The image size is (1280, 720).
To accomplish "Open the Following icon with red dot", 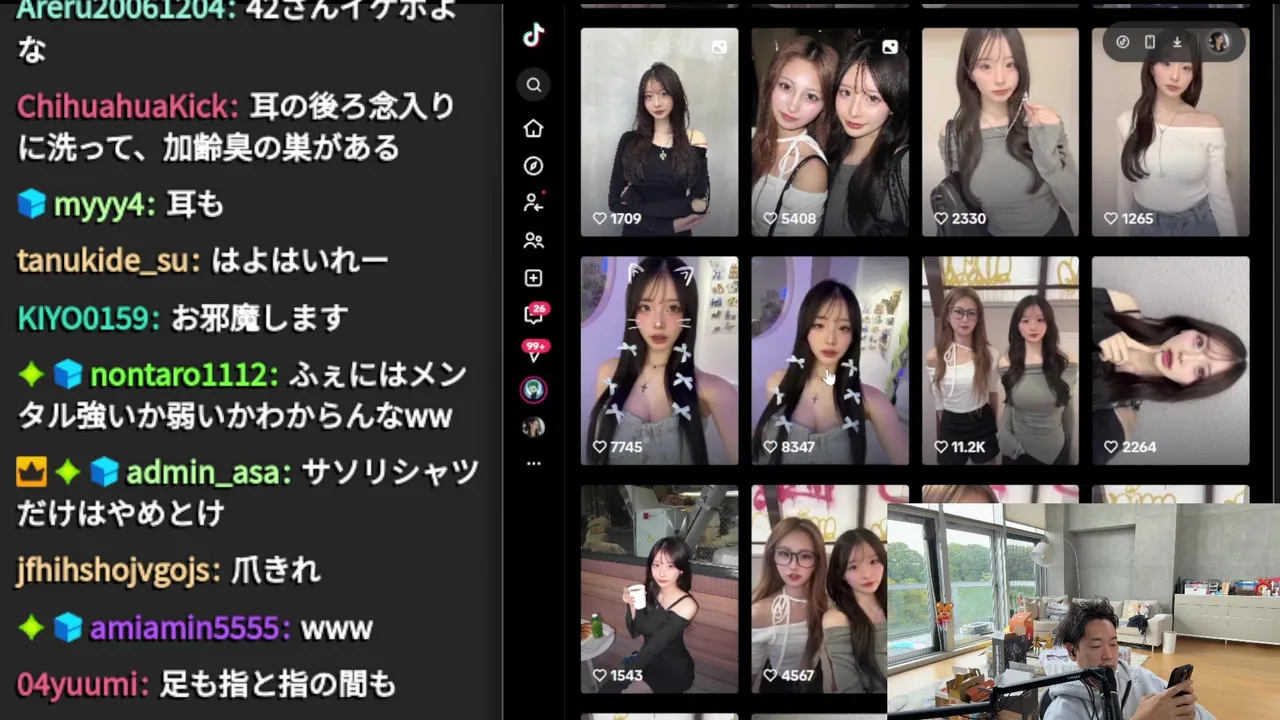I will point(533,203).
